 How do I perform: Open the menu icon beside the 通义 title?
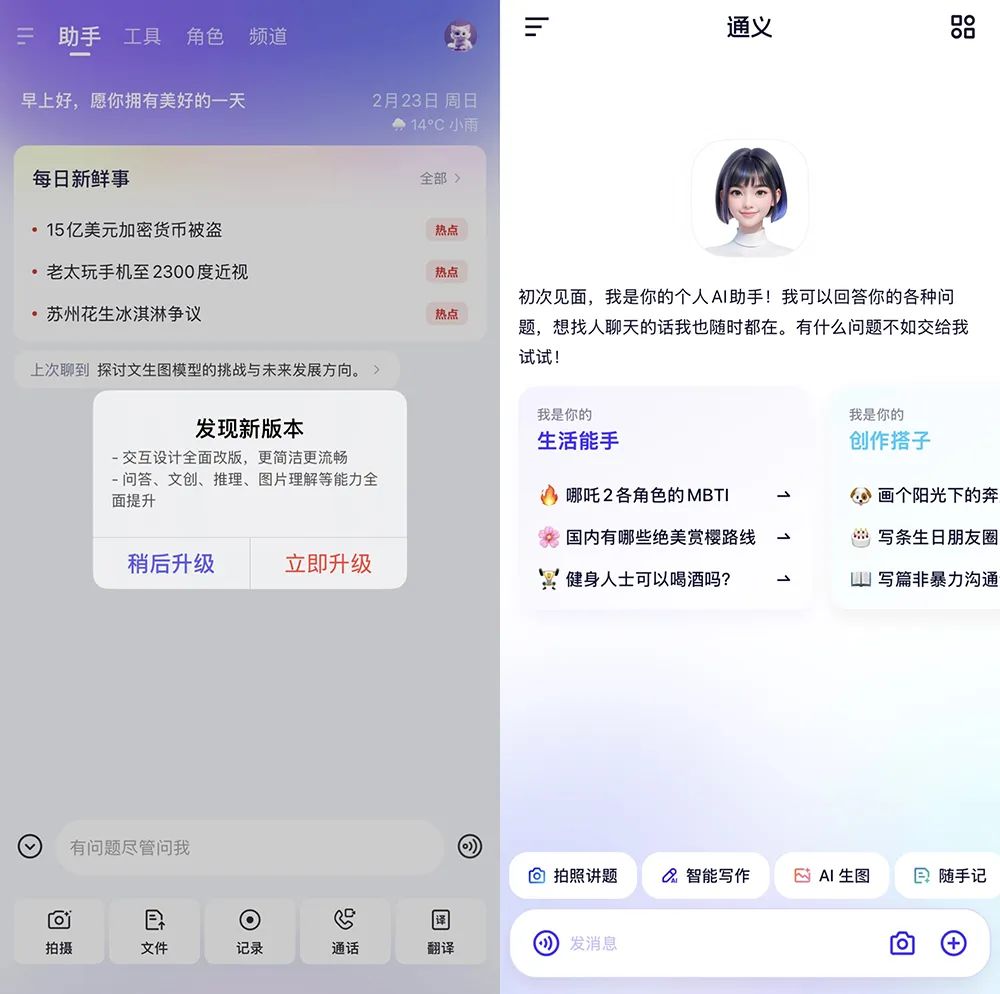click(537, 27)
